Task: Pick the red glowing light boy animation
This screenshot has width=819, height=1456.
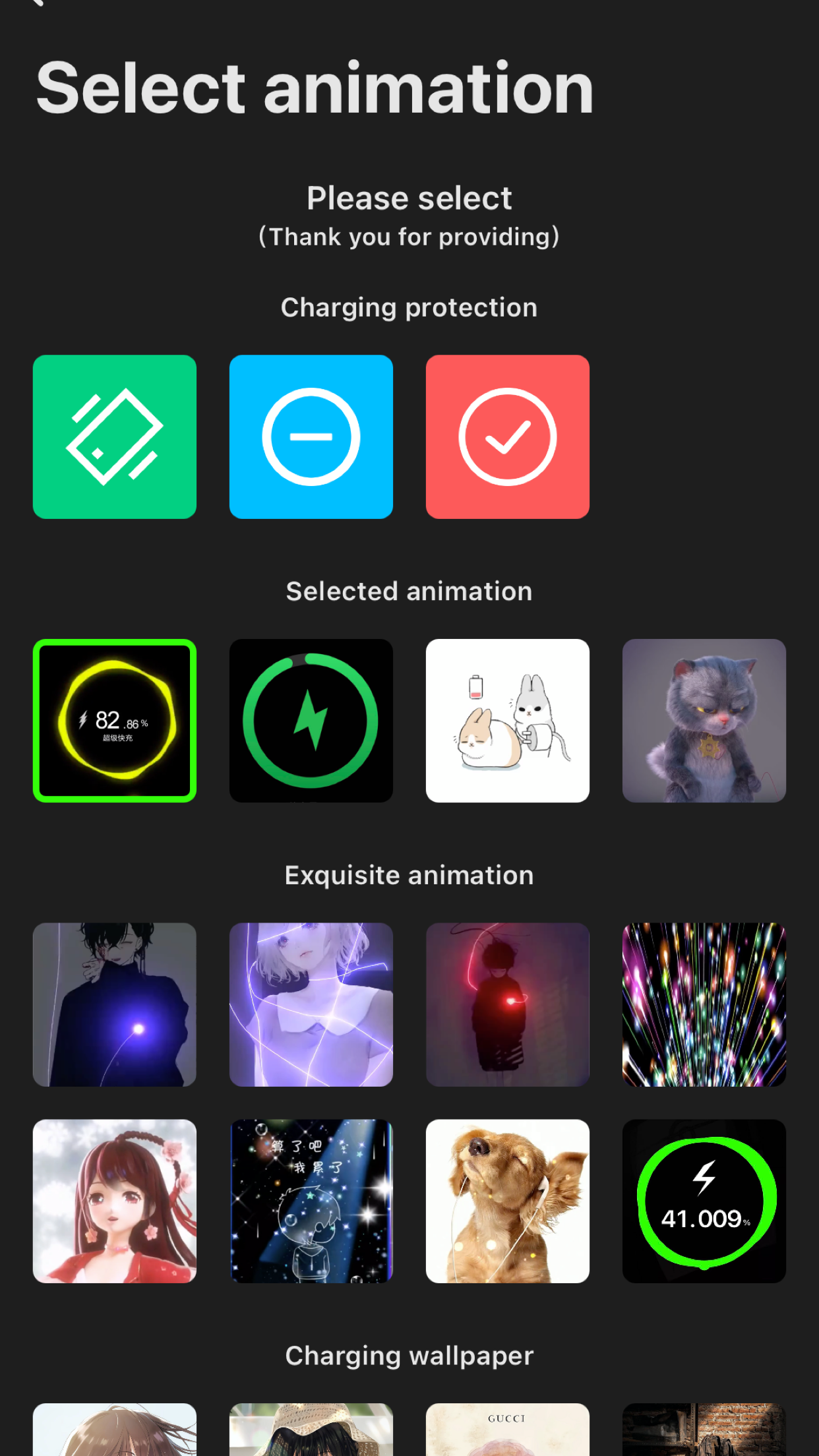Action: point(507,1004)
